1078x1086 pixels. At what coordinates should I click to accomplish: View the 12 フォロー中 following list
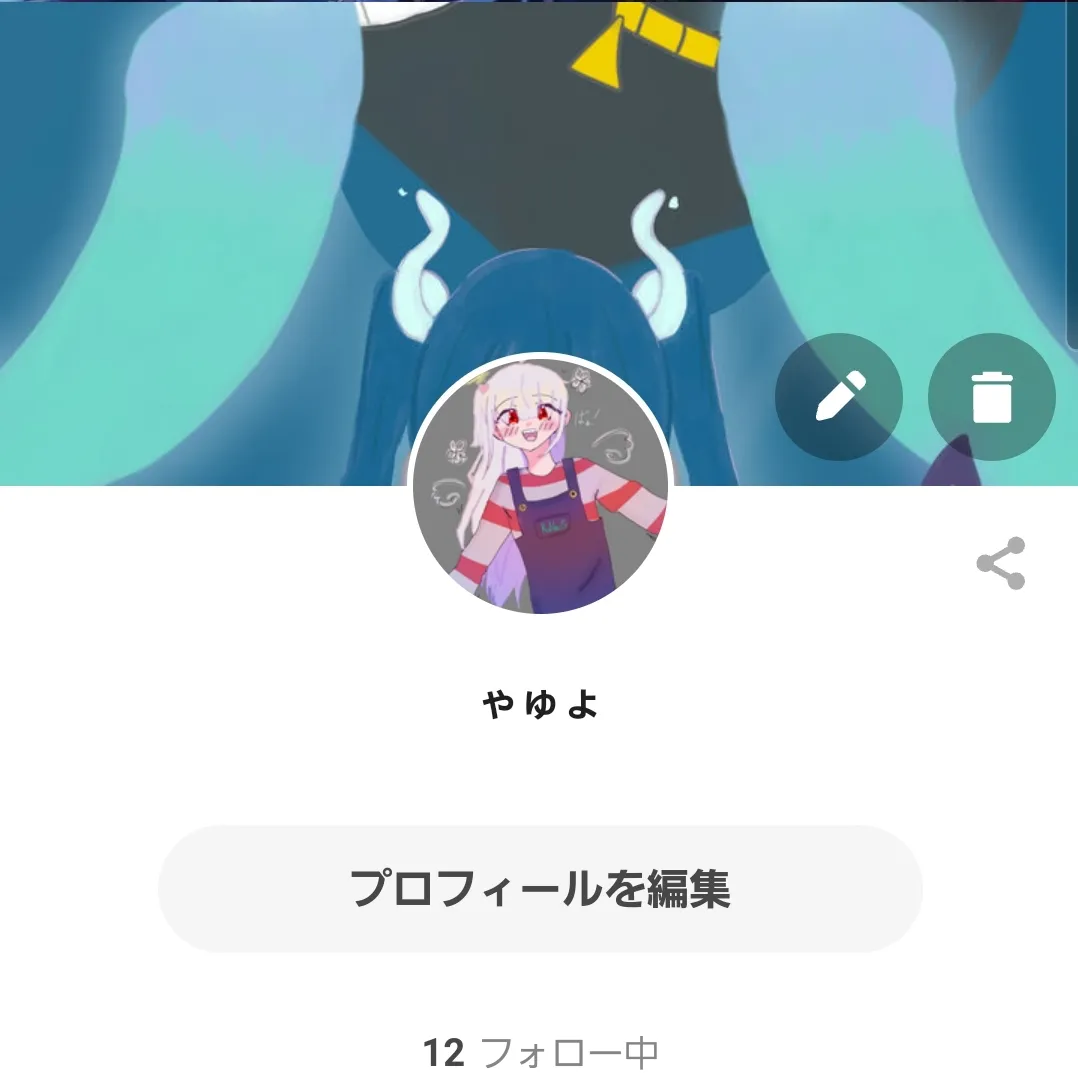[540, 1052]
